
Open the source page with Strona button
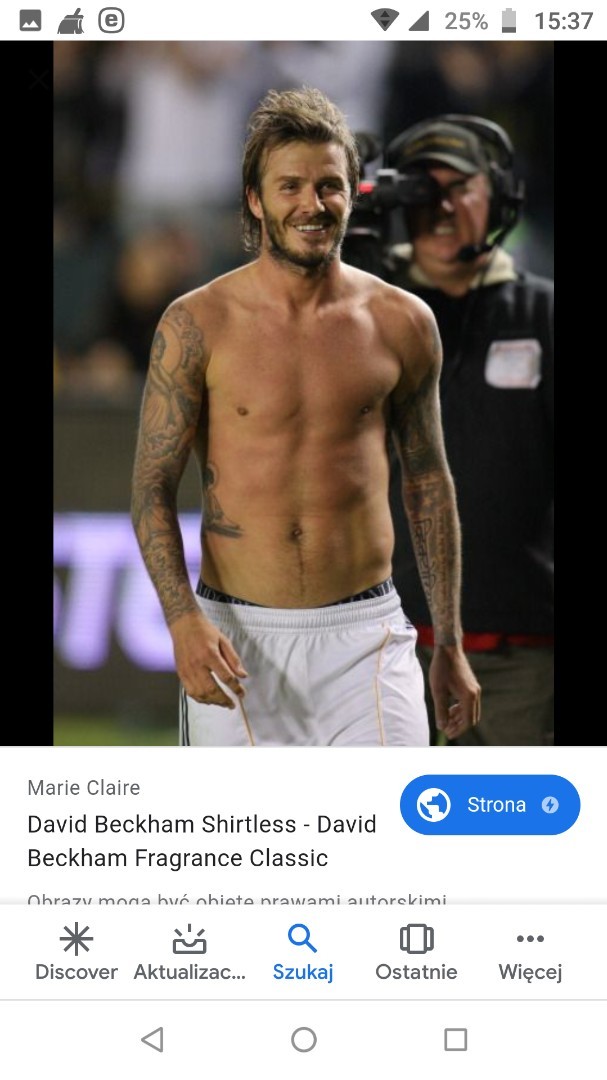(x=490, y=805)
